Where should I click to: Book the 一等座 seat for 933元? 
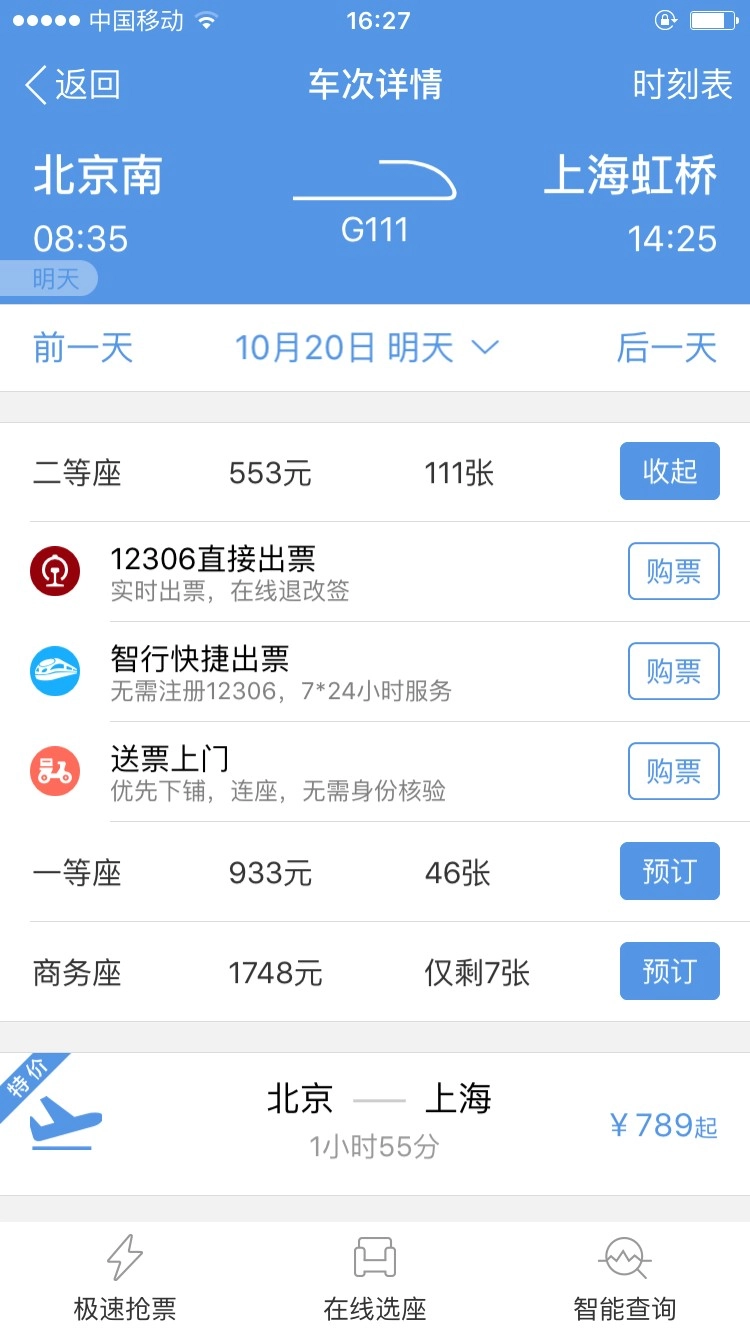click(669, 871)
